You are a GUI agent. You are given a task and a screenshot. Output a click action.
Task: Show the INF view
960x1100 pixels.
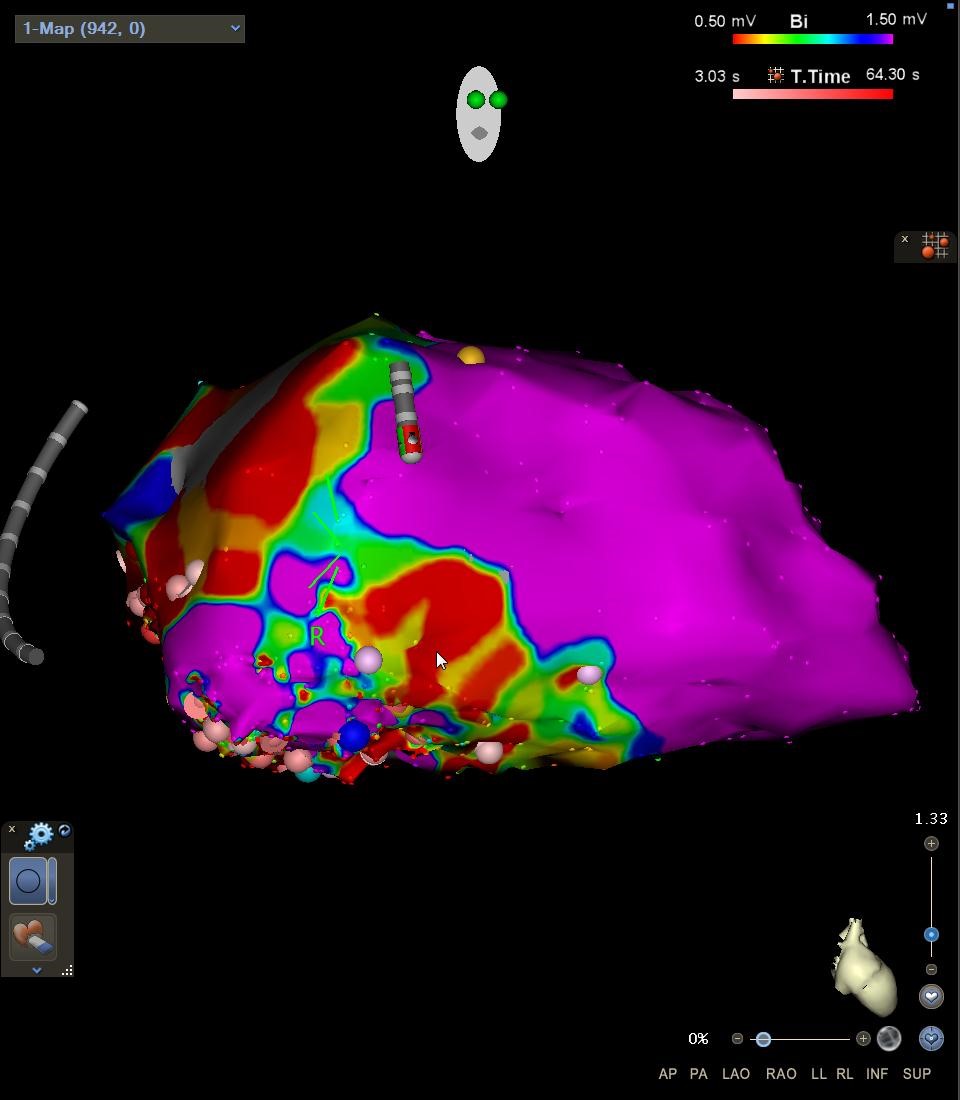pyautogui.click(x=876, y=1073)
